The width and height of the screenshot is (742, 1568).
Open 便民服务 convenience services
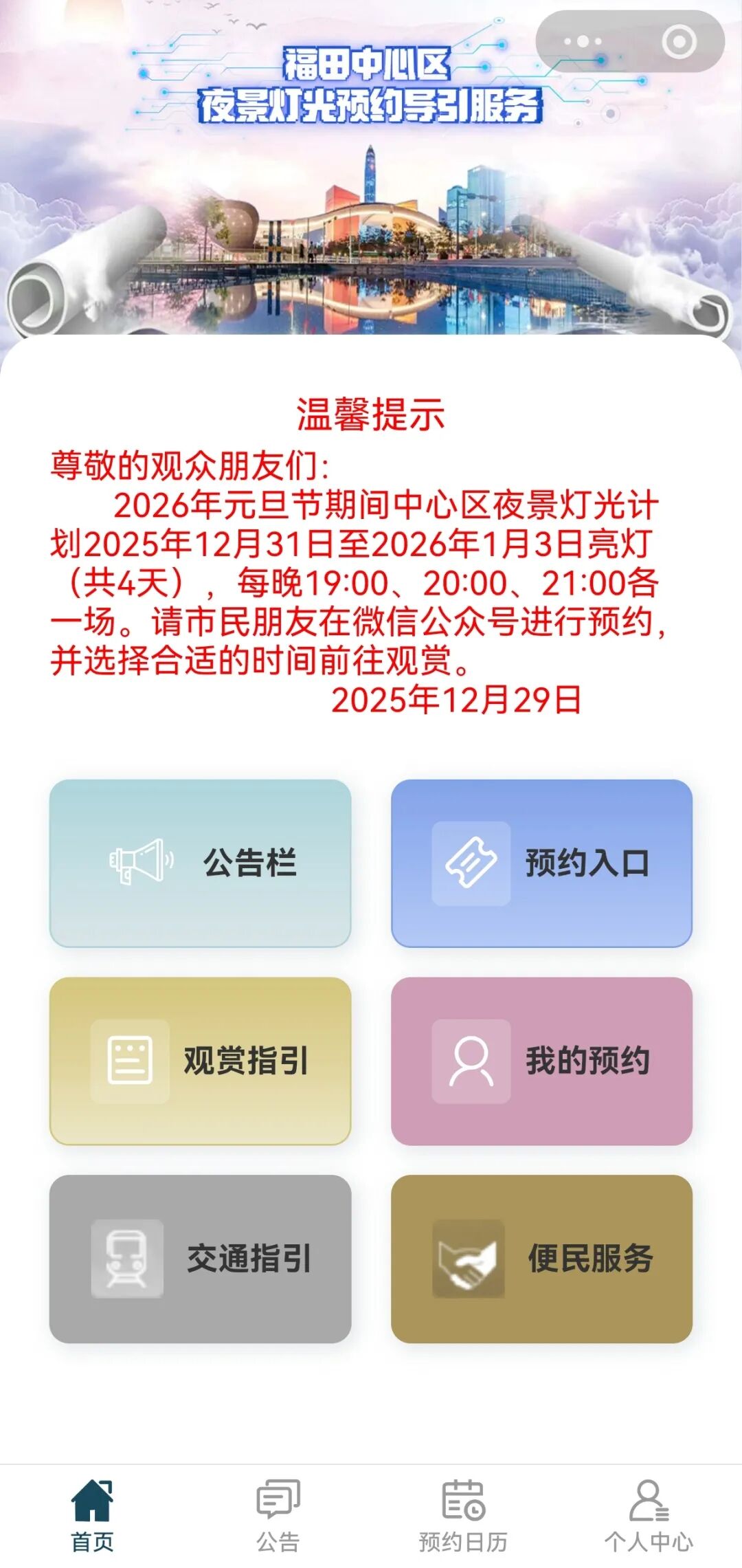[x=541, y=1259]
